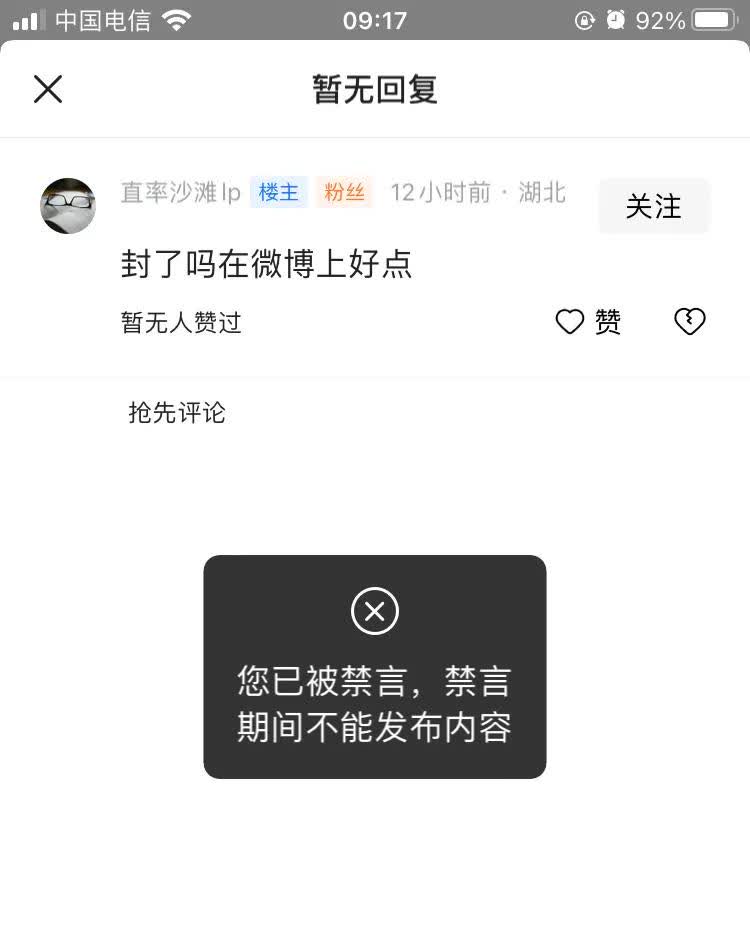Close the replies panel
The height and width of the screenshot is (934, 750).
[x=48, y=89]
